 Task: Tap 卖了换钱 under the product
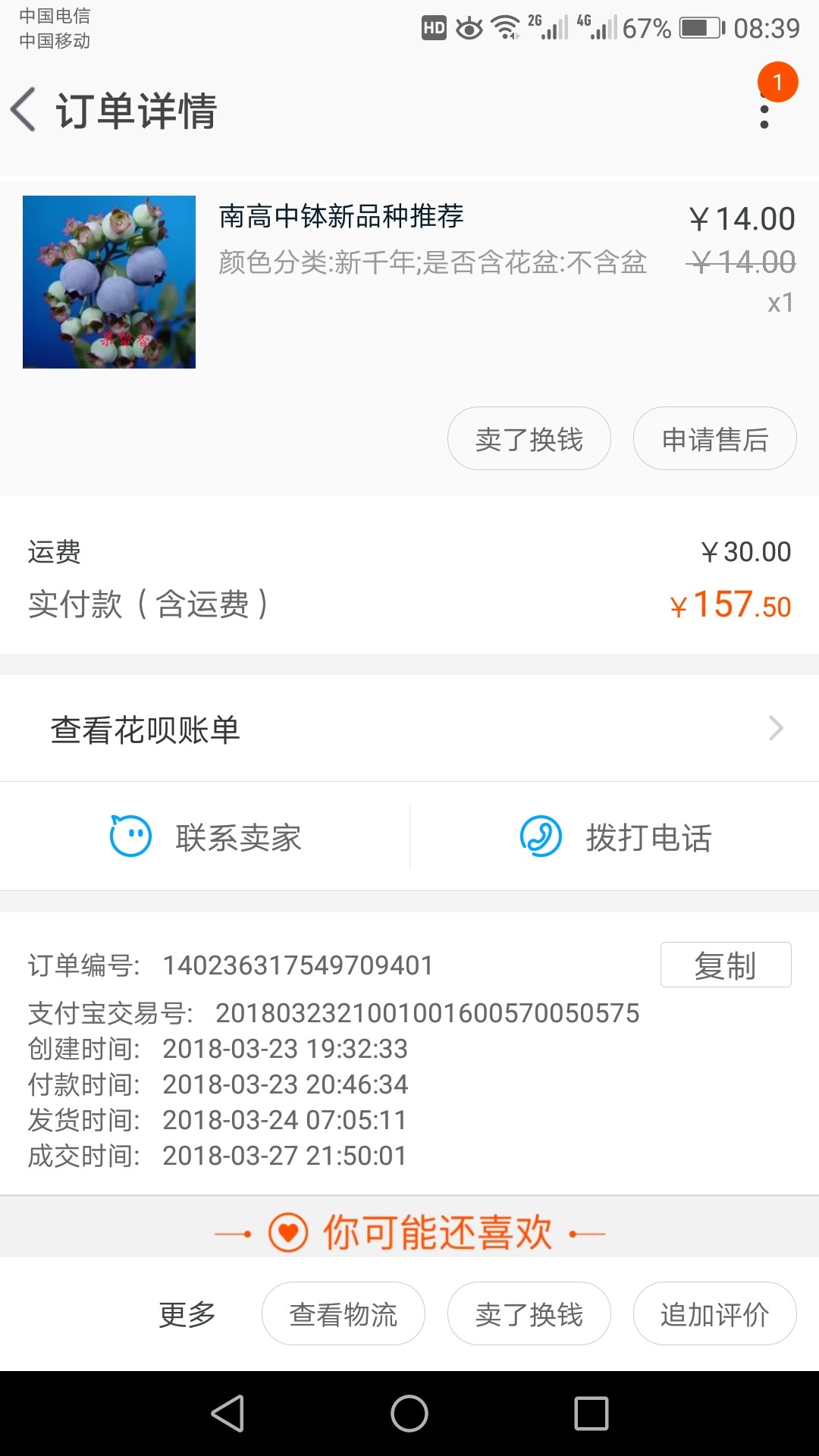529,438
